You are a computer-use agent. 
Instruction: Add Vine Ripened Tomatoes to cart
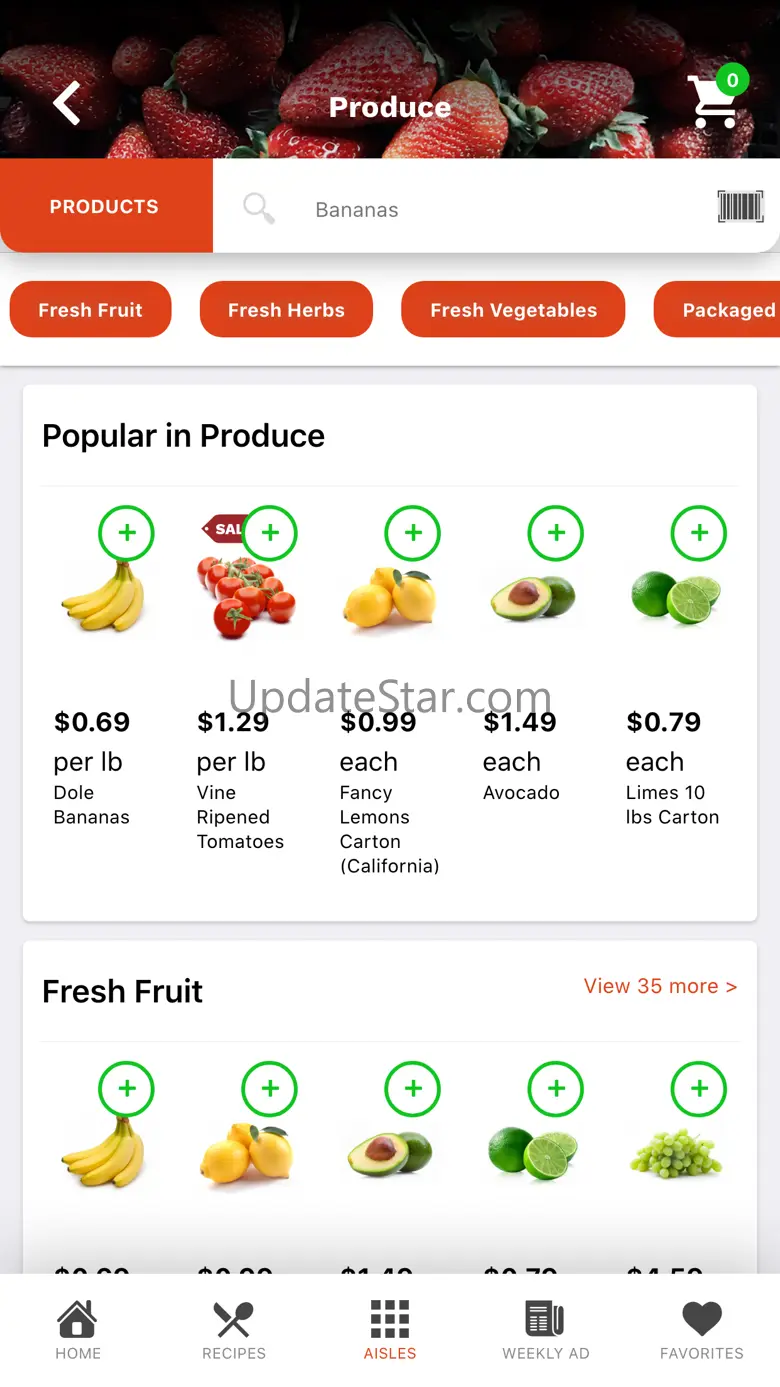pyautogui.click(x=270, y=533)
